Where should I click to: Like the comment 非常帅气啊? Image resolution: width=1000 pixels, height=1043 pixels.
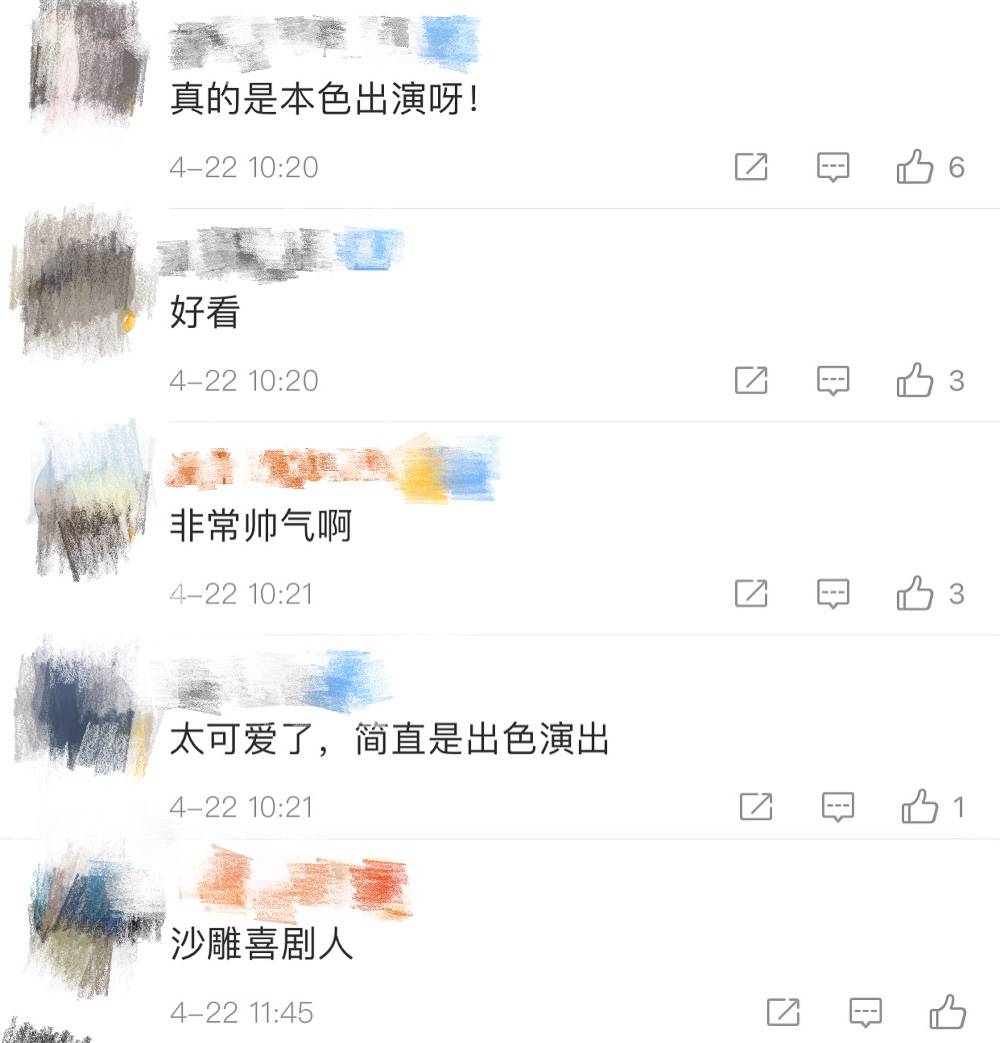point(914,594)
